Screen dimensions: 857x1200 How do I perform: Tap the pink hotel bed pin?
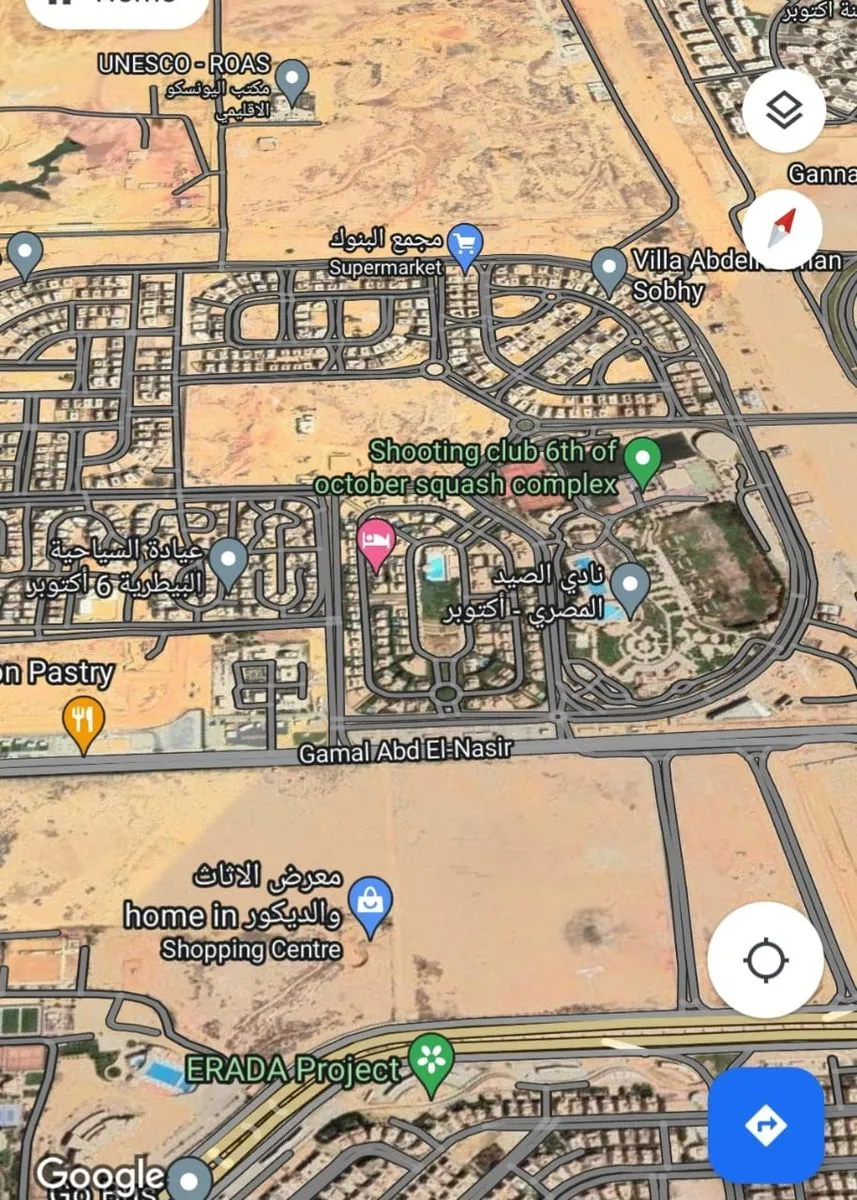376,541
